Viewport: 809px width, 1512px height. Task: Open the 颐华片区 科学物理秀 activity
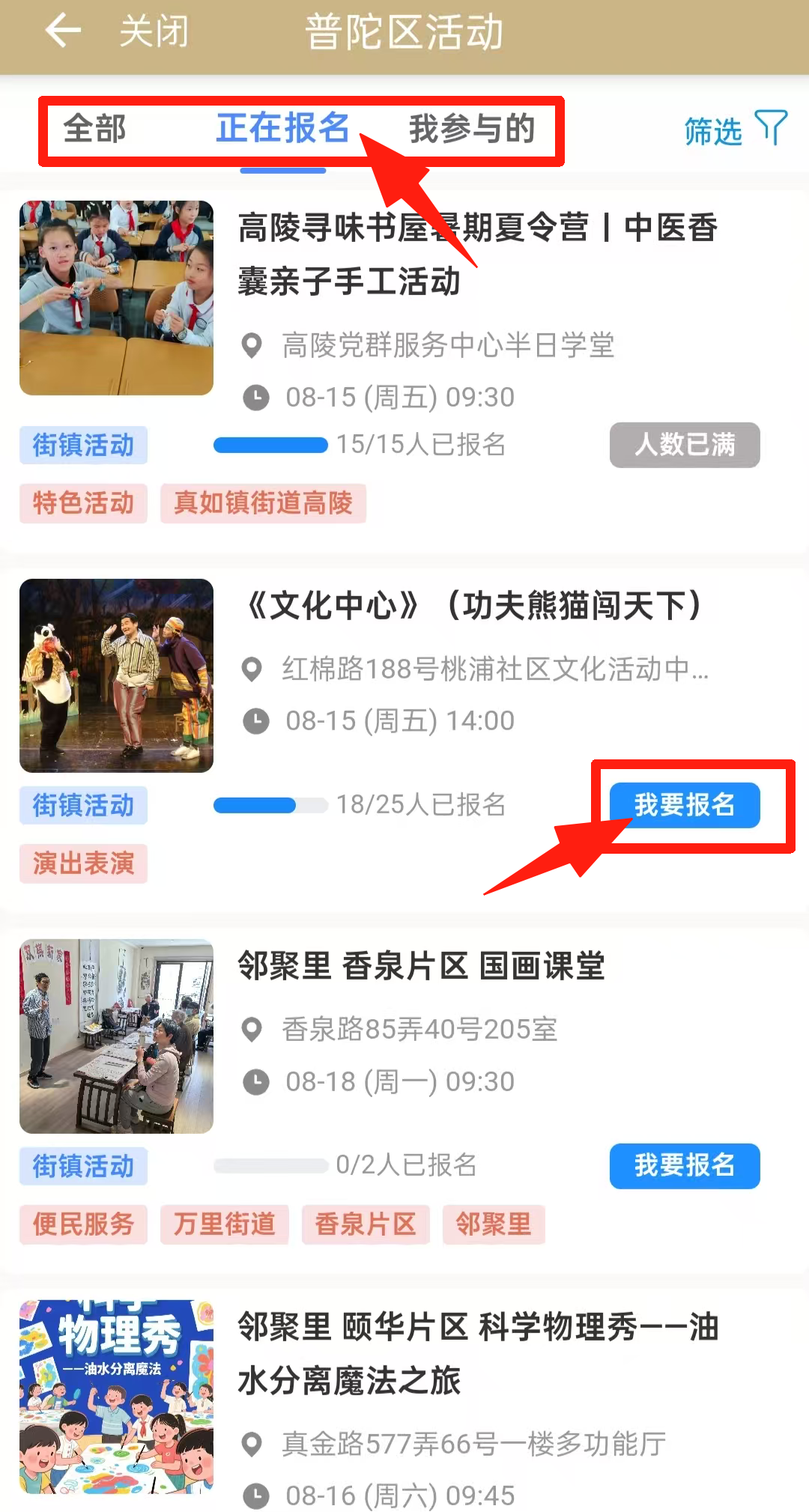coord(476,1354)
